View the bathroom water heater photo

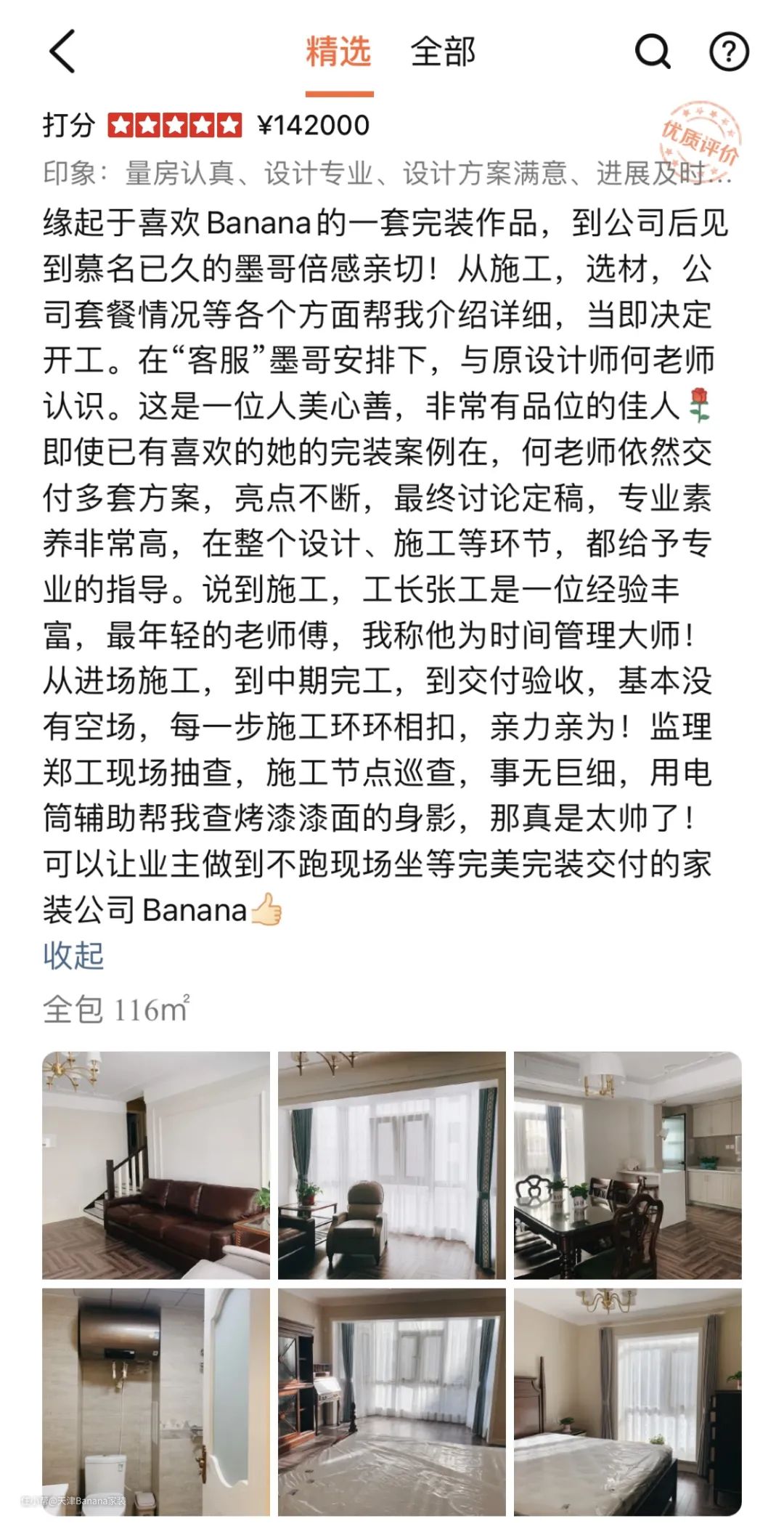[155, 1401]
